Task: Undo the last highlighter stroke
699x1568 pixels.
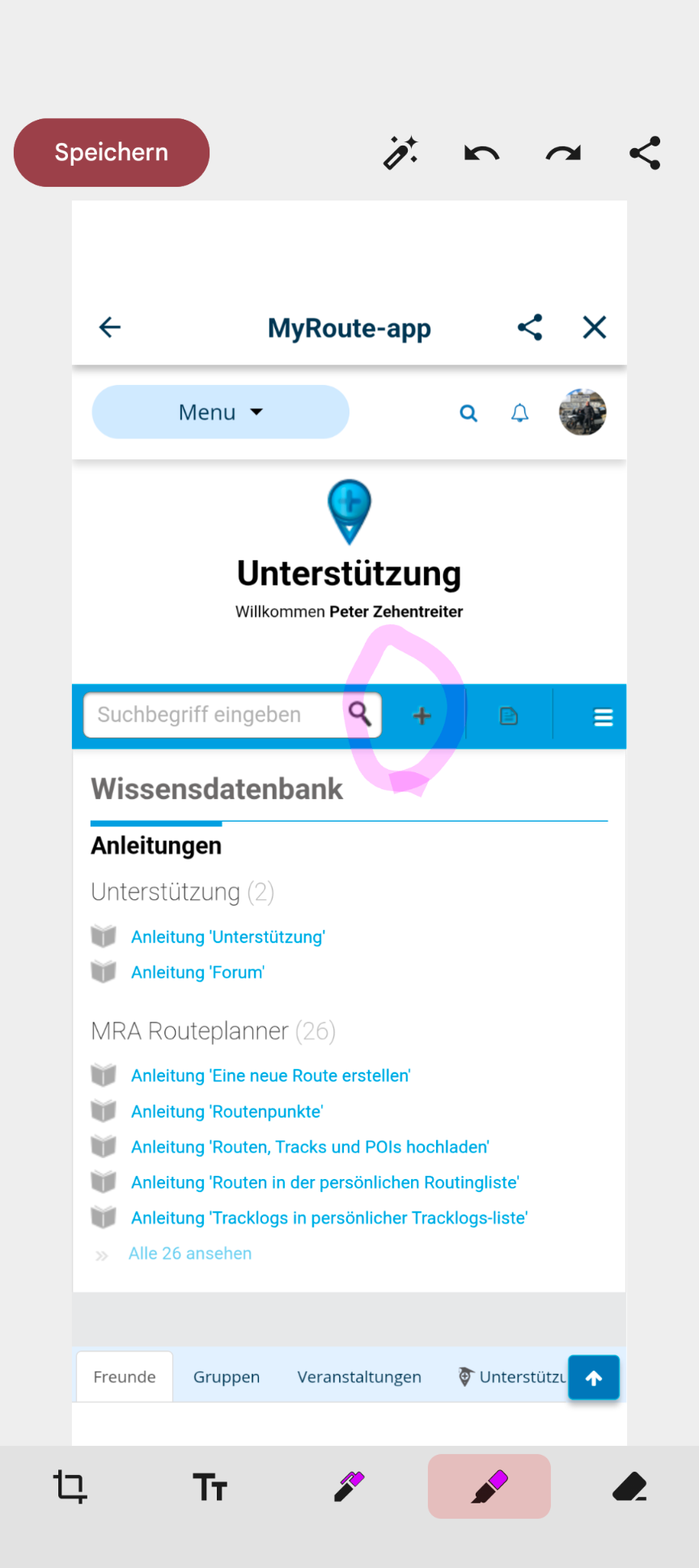Action: [x=481, y=153]
